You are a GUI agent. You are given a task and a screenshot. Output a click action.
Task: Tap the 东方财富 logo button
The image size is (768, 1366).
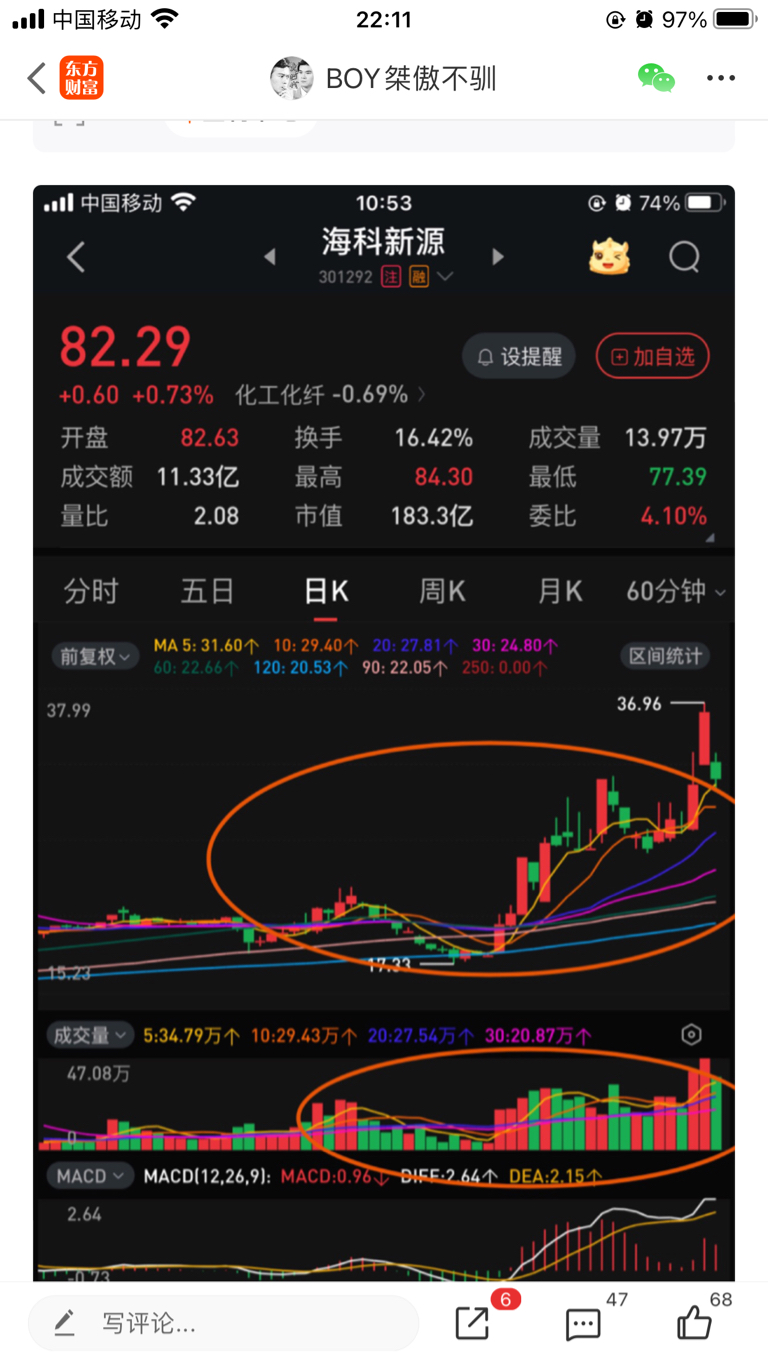tap(81, 78)
